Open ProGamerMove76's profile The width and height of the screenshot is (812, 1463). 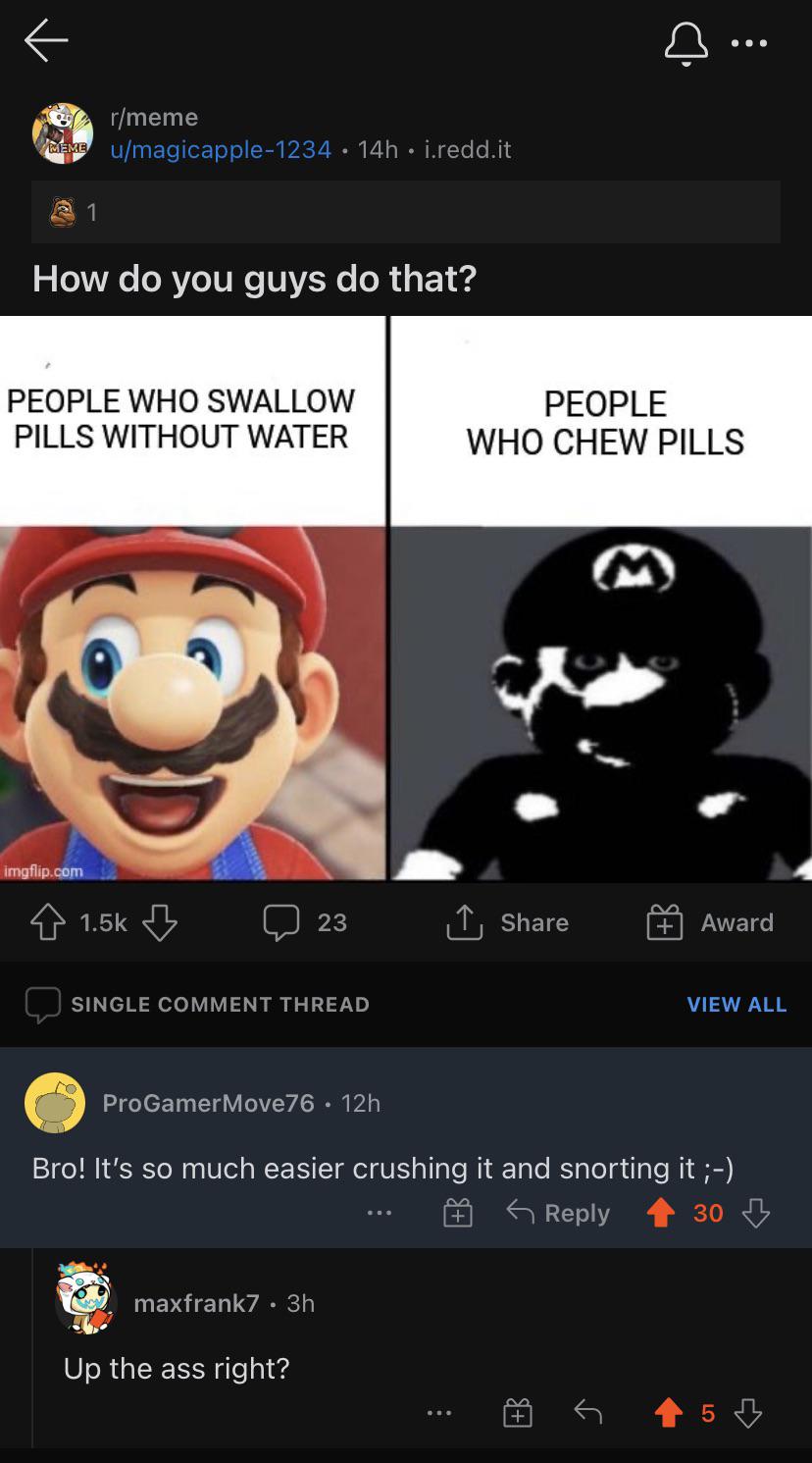(x=208, y=1103)
